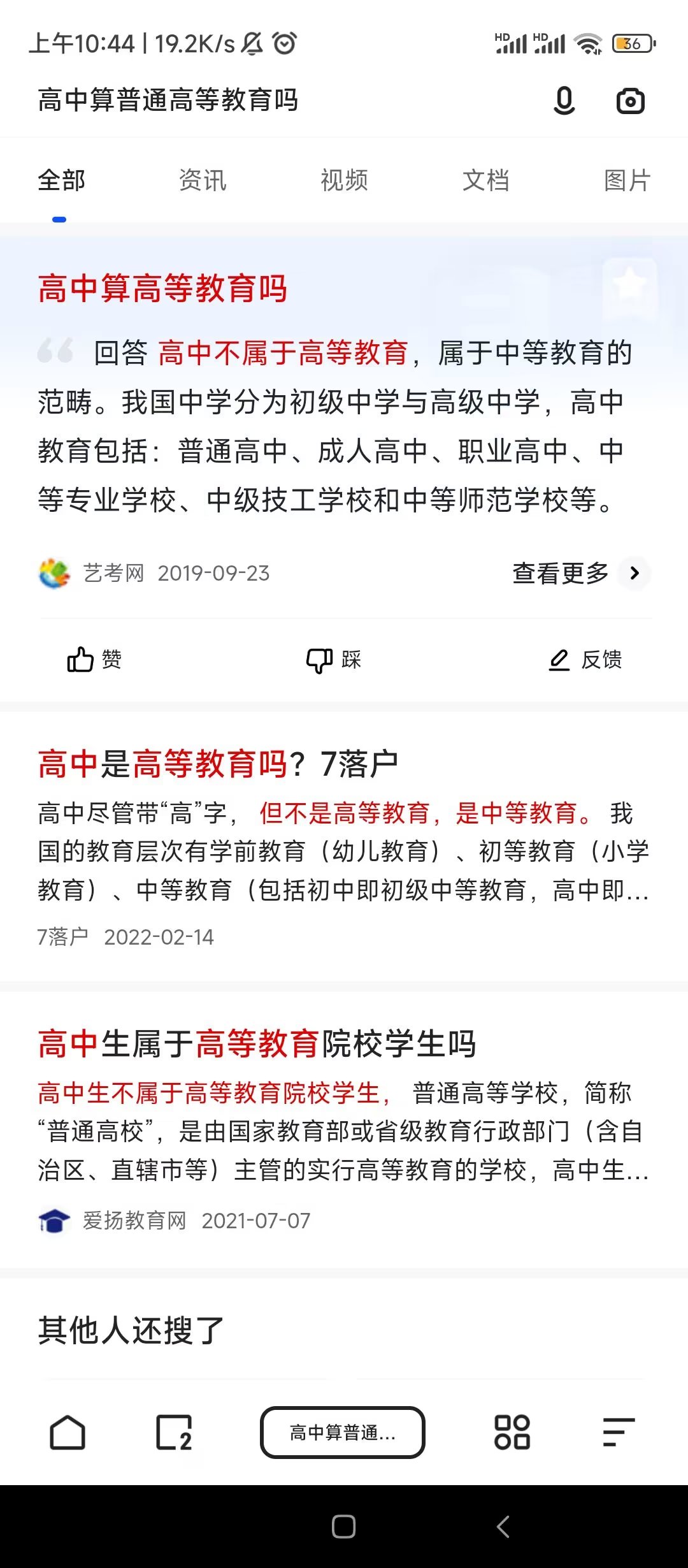This screenshot has height=1568, width=688.
Task: Switch to the 资讯 tab
Action: 203,180
